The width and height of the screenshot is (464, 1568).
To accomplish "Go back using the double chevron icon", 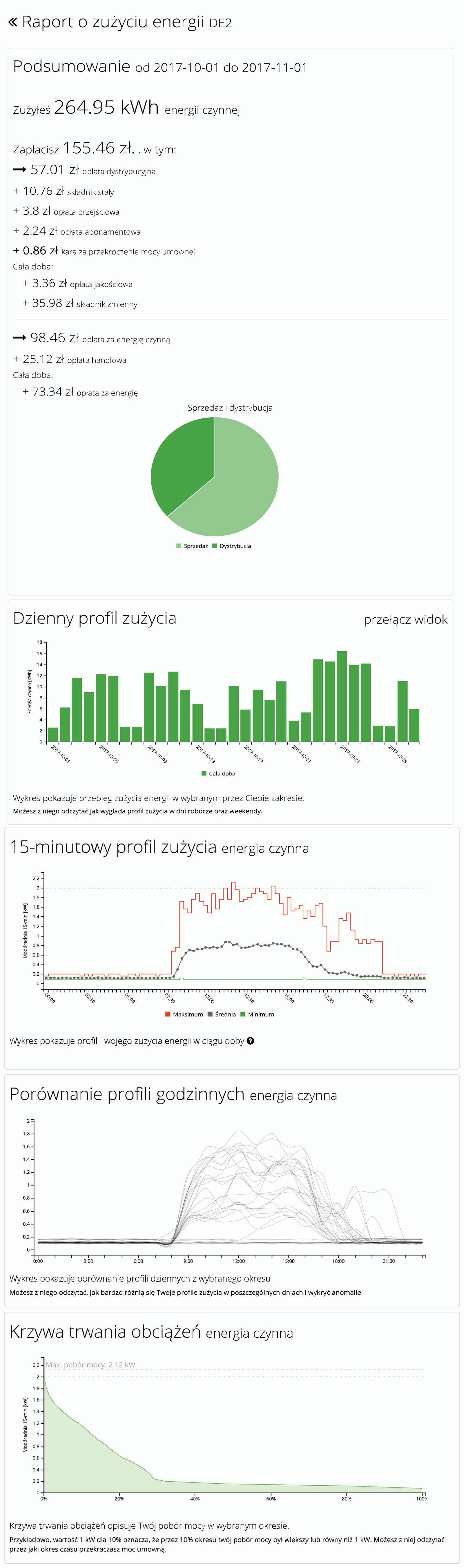I will [x=13, y=23].
